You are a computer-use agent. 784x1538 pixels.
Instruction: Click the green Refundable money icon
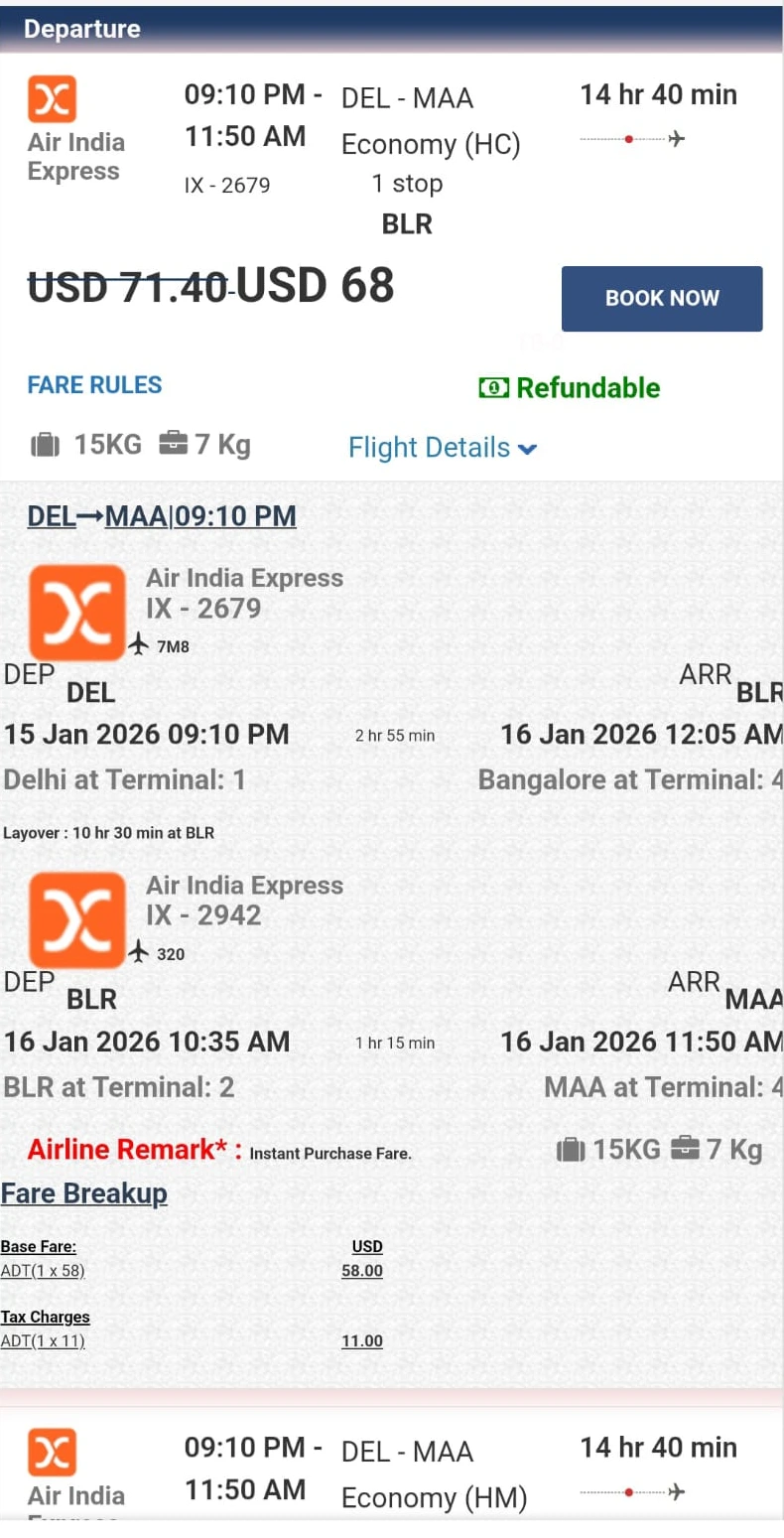click(x=493, y=388)
